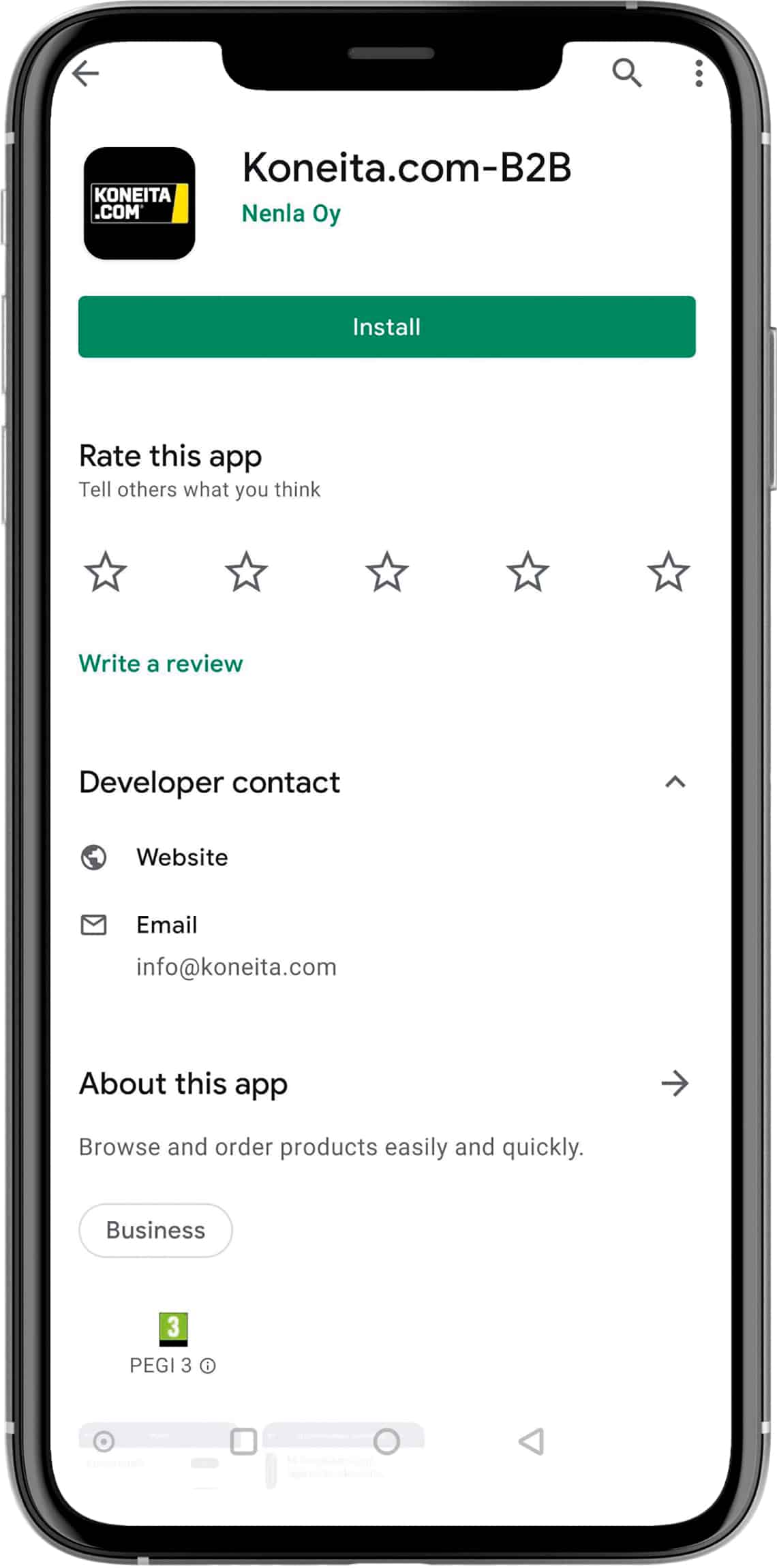Open the search magnifier icon

point(626,73)
